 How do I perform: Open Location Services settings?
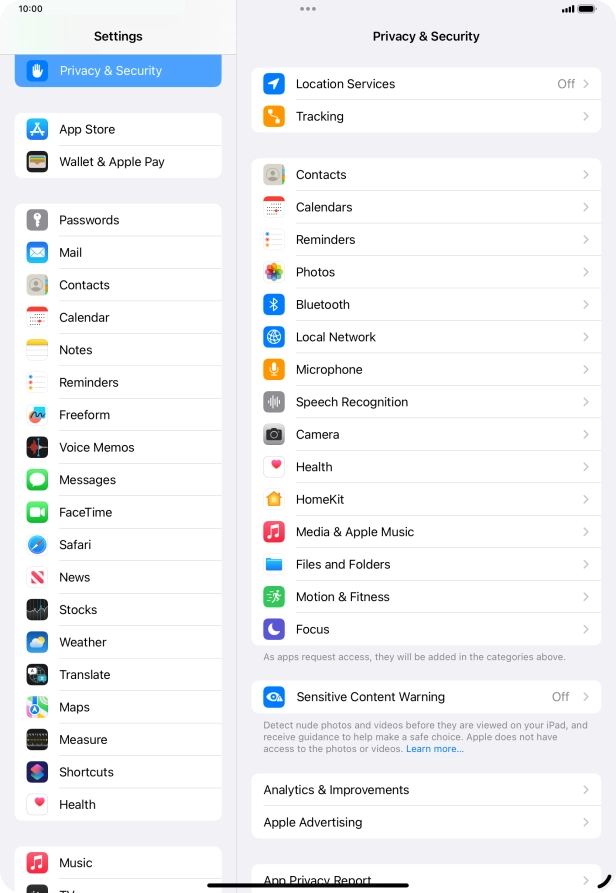coord(426,84)
